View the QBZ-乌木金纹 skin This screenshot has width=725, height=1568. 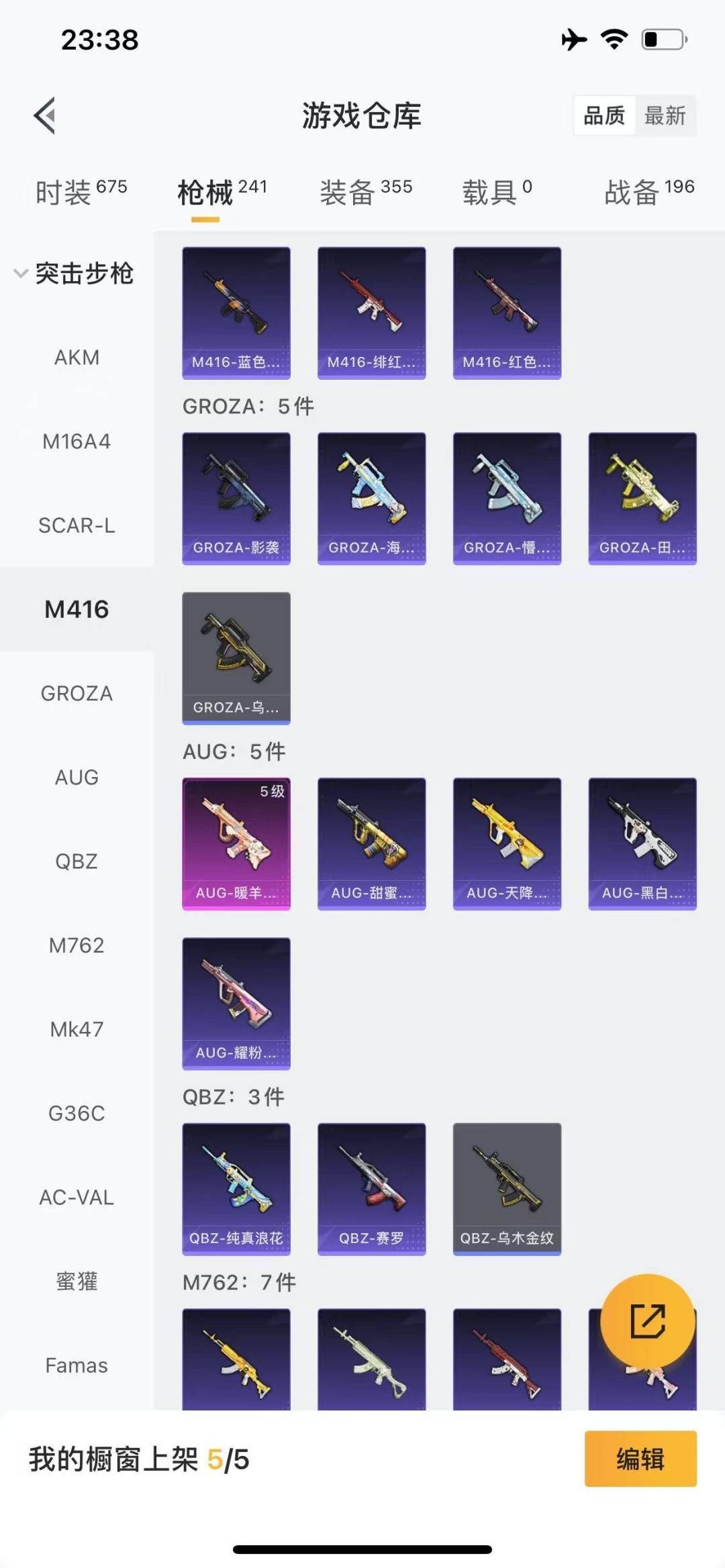[x=507, y=1189]
